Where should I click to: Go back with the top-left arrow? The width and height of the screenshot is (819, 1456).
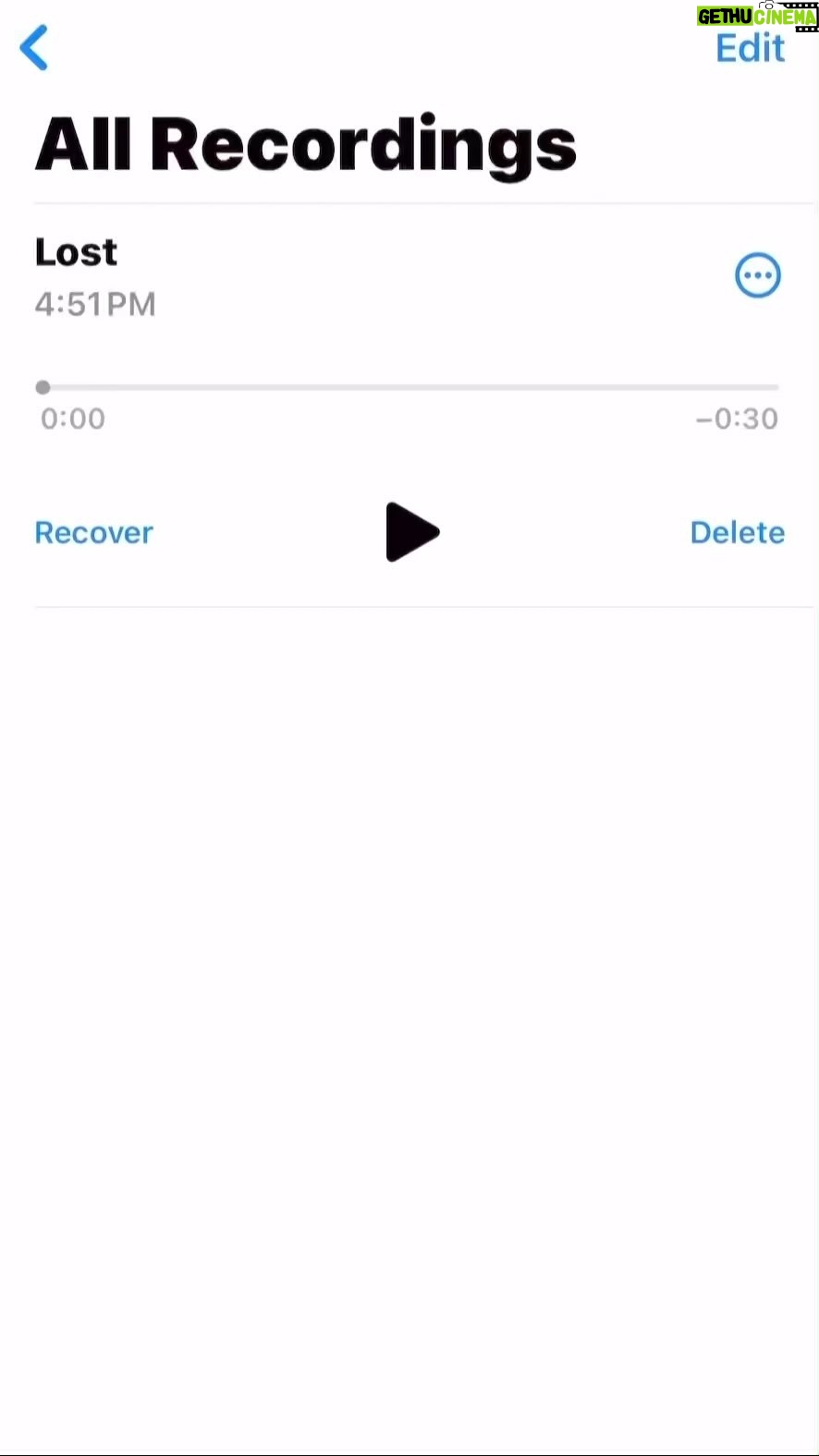coord(34,48)
